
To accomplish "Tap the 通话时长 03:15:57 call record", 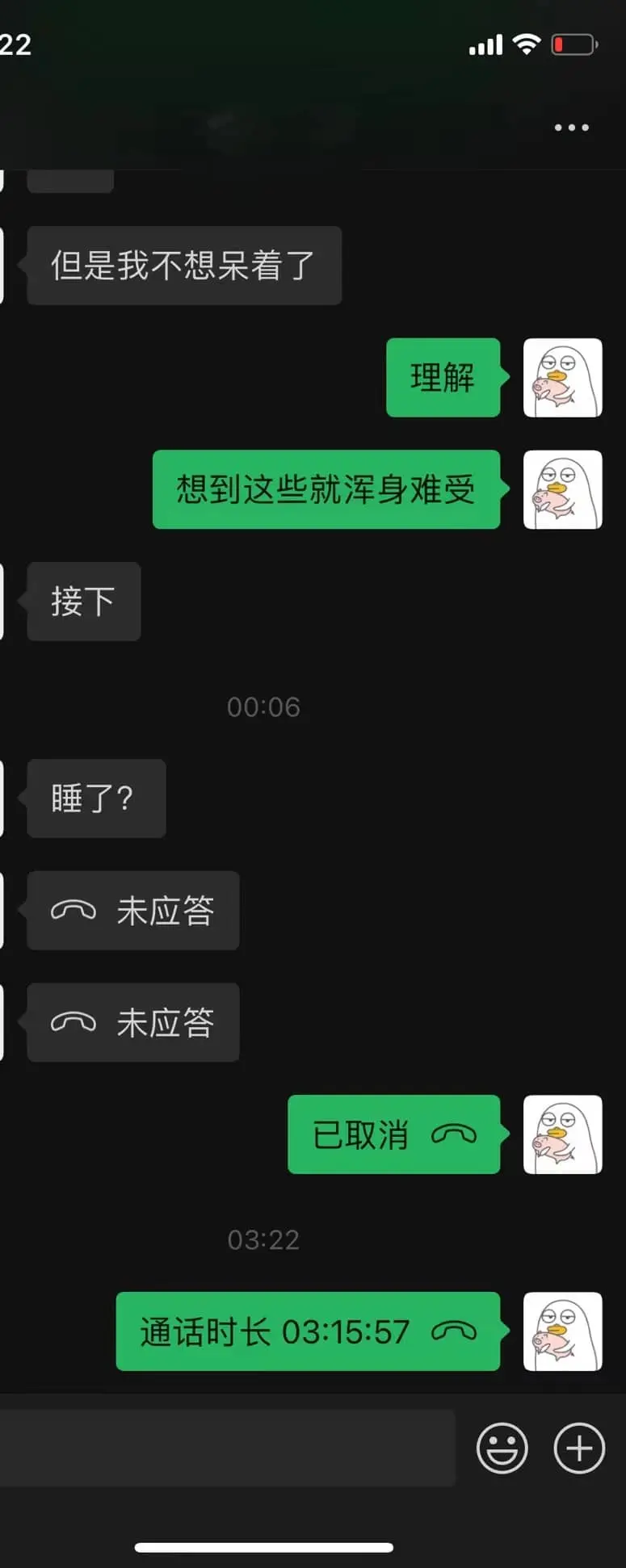I will pyautogui.click(x=308, y=1331).
